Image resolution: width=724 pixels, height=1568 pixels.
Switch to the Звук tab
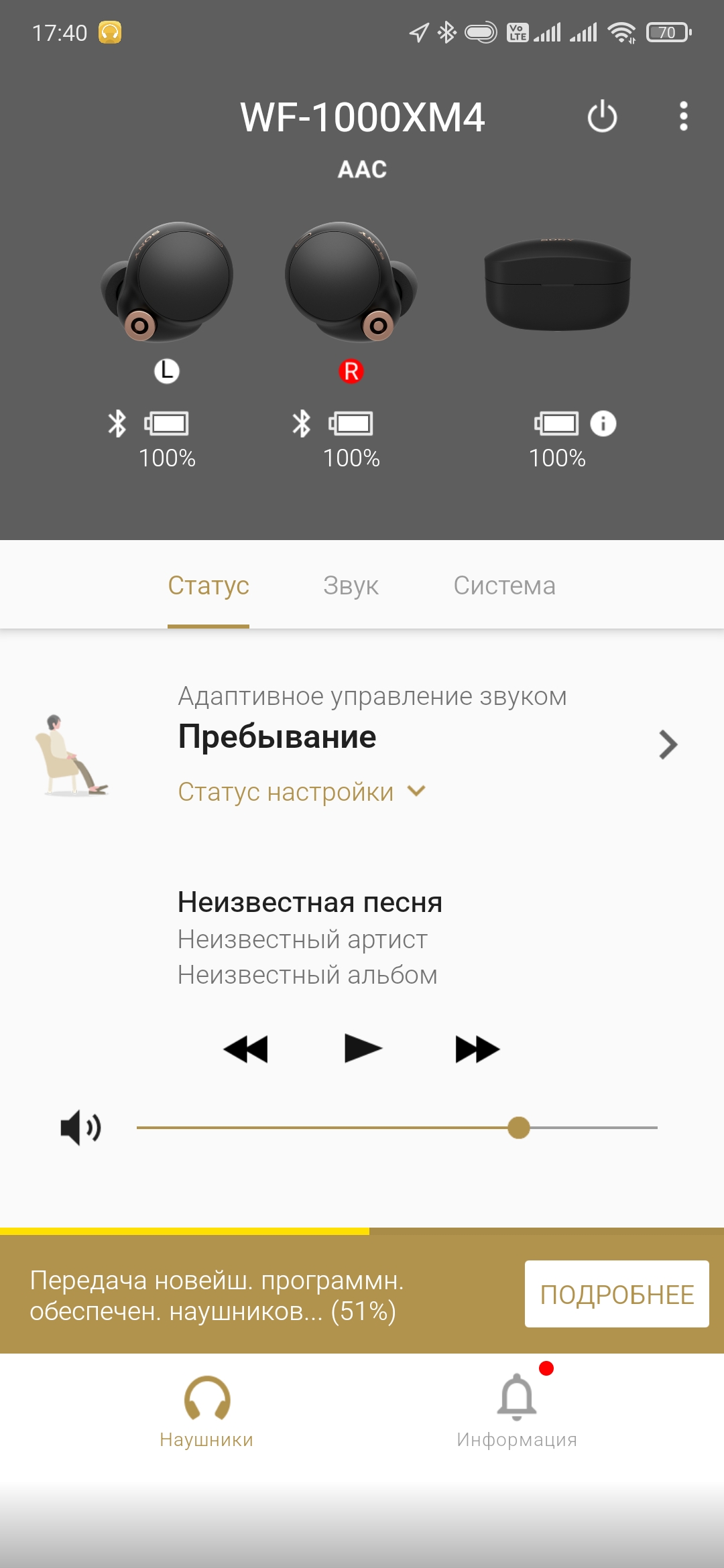pyautogui.click(x=351, y=586)
